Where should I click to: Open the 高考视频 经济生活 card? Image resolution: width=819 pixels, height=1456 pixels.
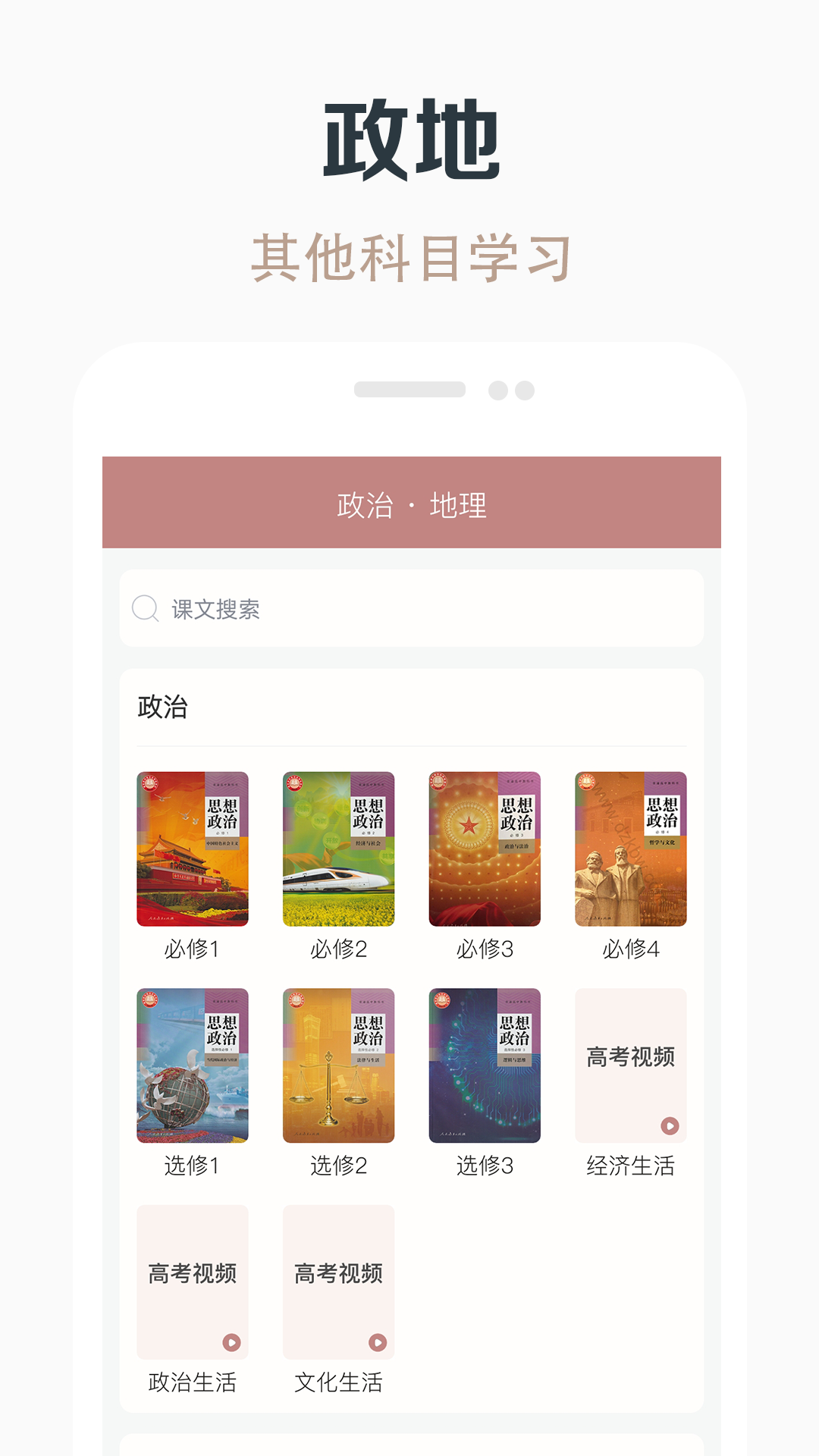(x=630, y=1065)
